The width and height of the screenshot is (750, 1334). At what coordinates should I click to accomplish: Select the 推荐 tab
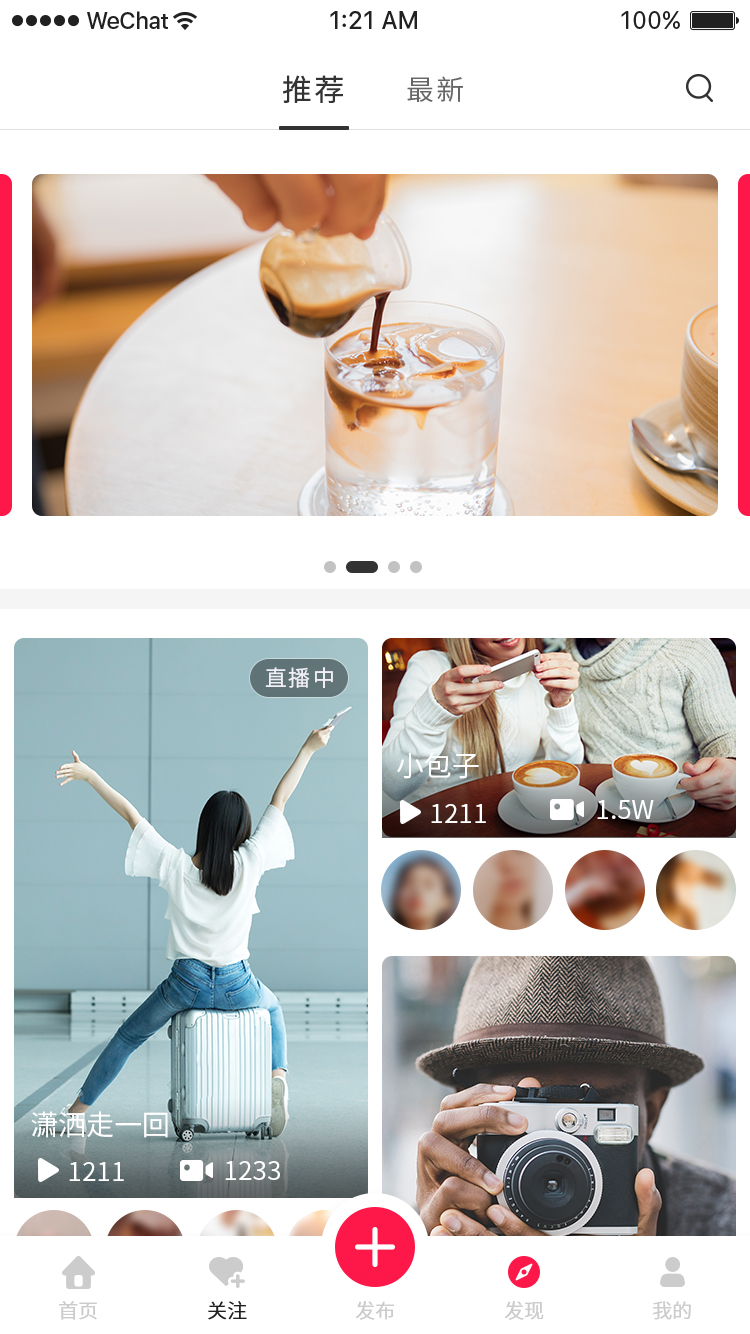coord(314,90)
